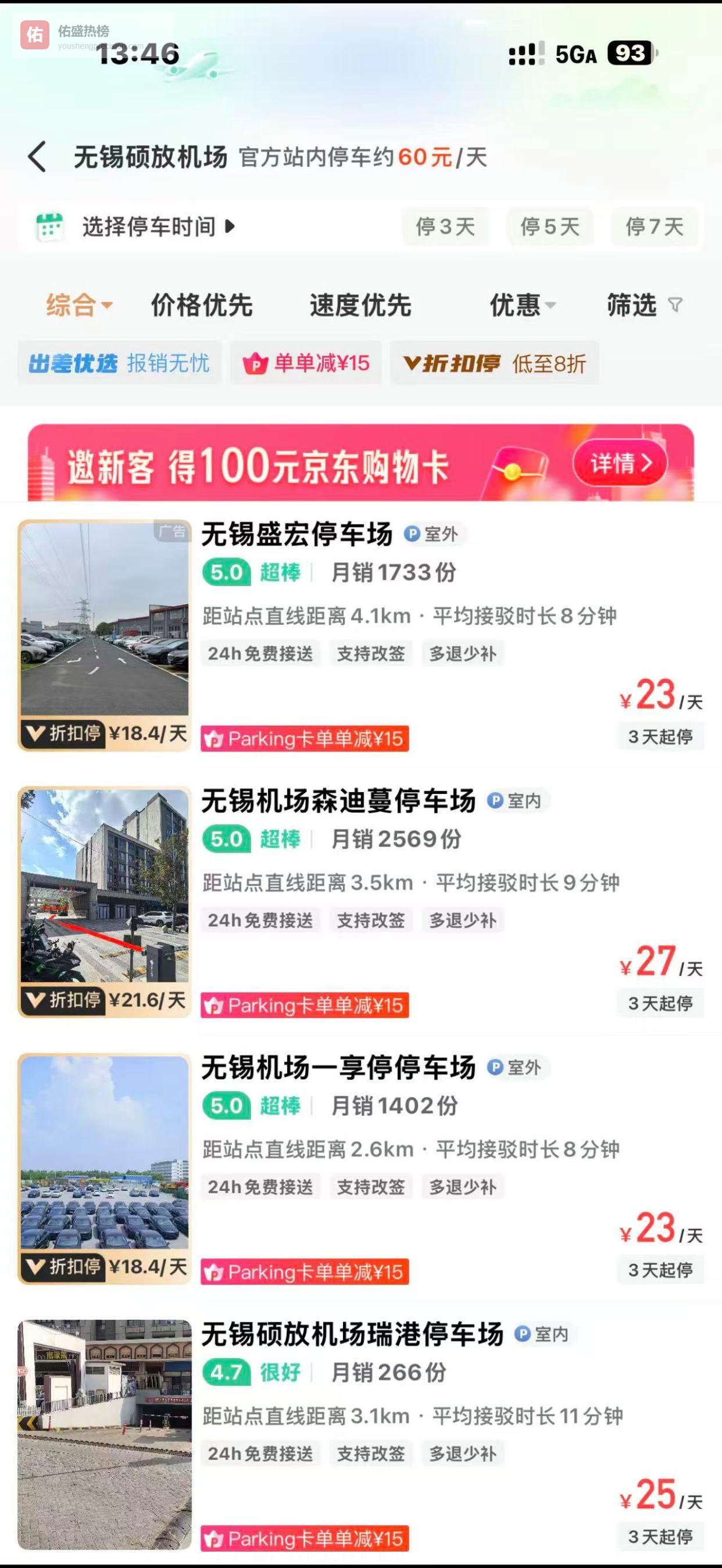Choose 停5天 parking duration
The image size is (722, 1568).
(x=550, y=227)
